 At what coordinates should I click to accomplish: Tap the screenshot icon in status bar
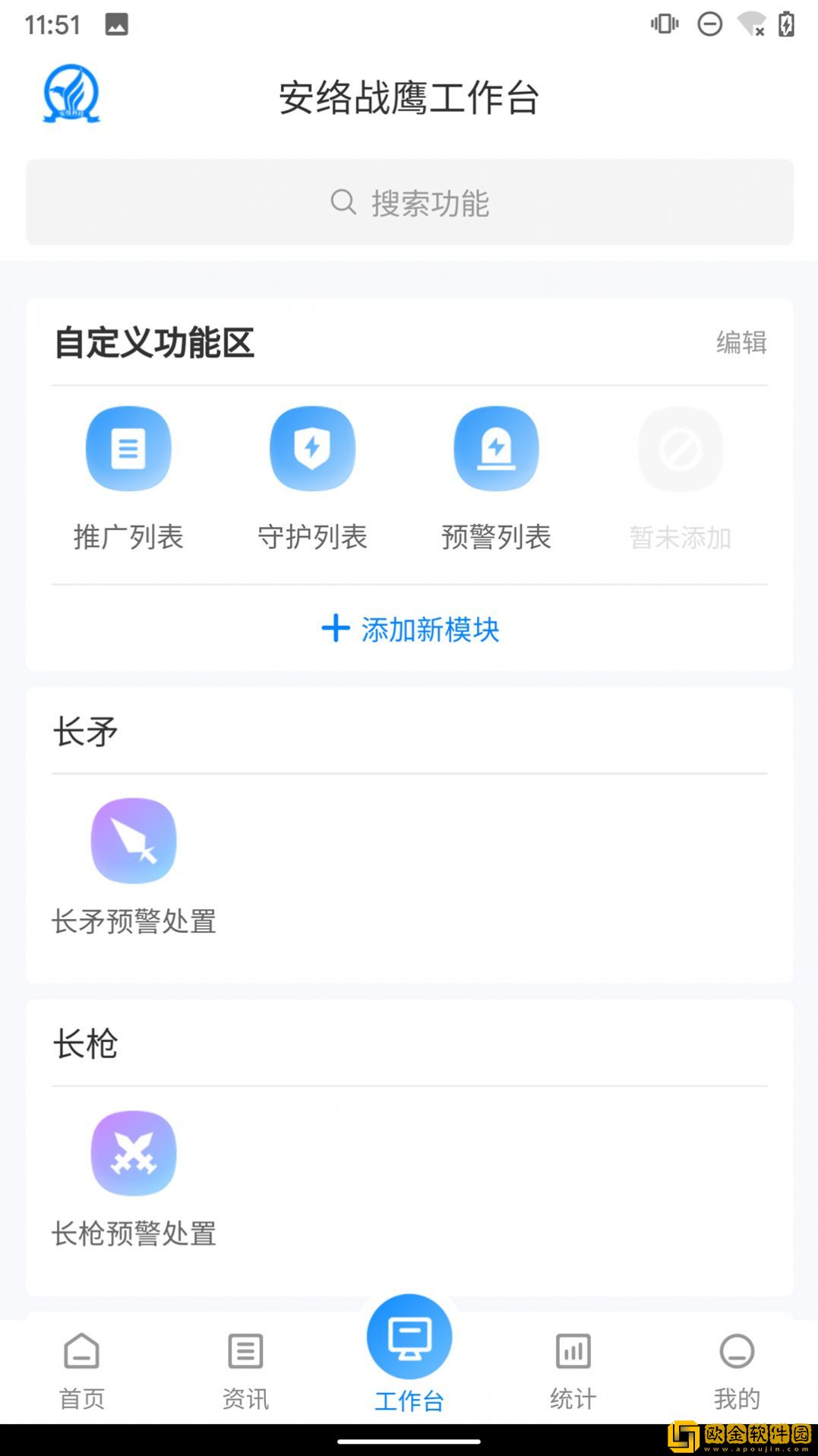coord(118,24)
